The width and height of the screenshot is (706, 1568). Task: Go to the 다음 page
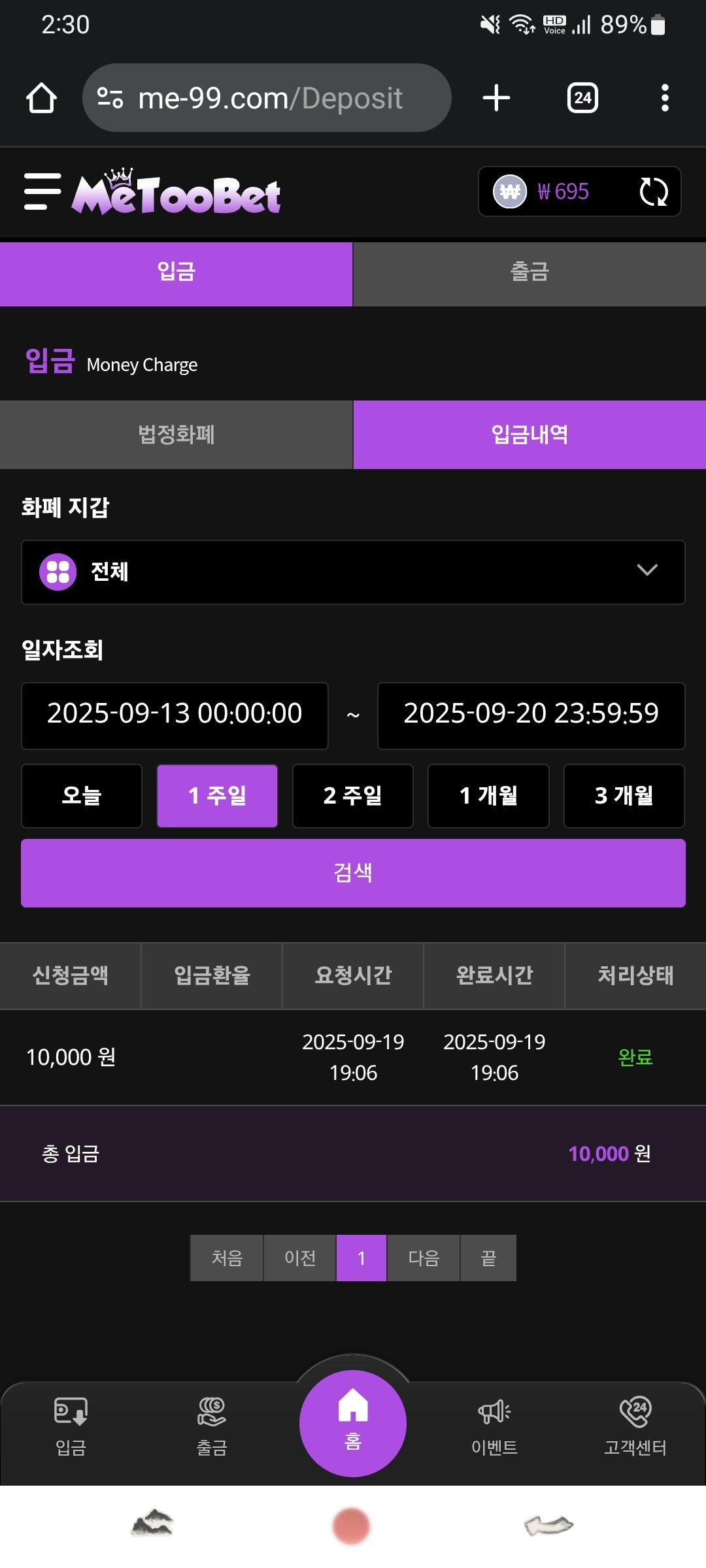click(x=424, y=1258)
